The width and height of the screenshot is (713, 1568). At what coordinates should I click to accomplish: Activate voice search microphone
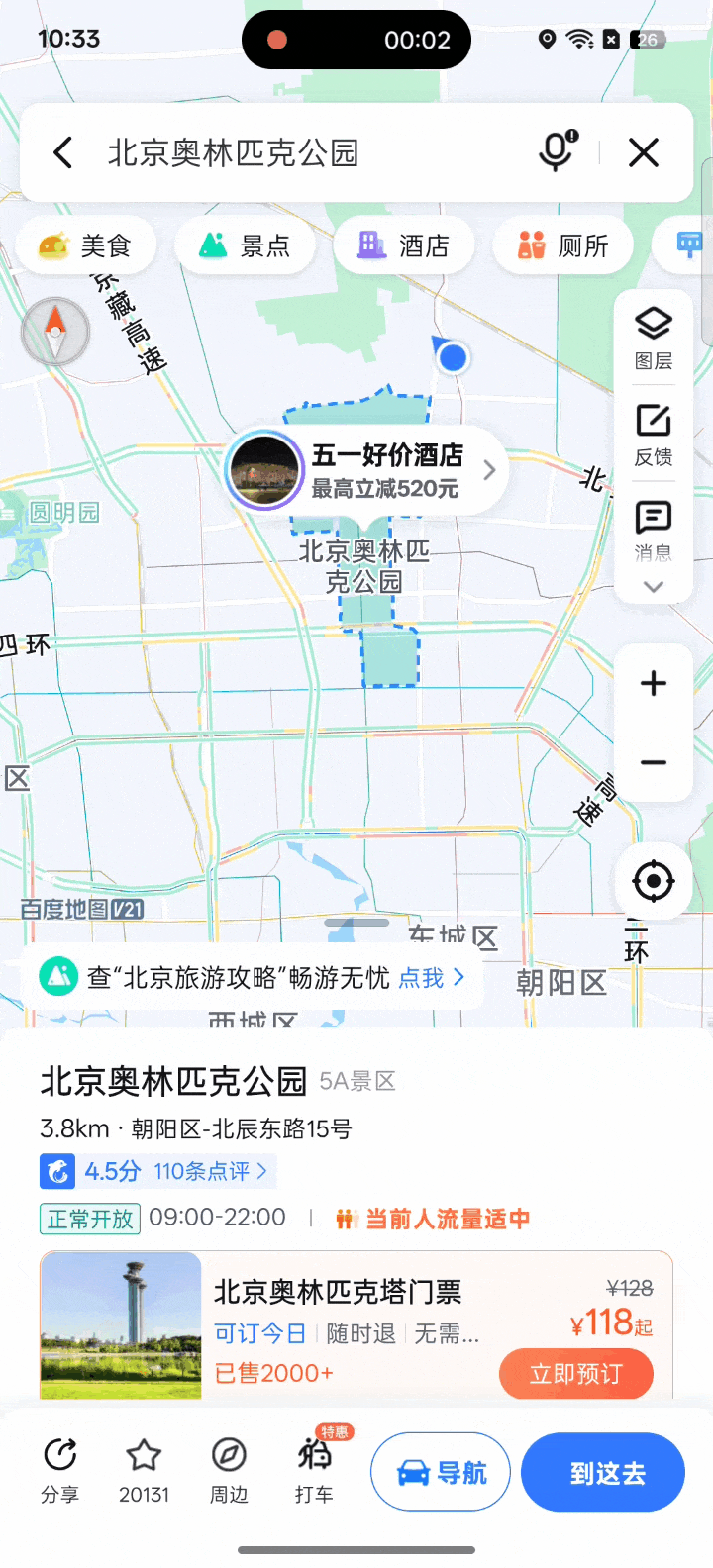click(556, 152)
